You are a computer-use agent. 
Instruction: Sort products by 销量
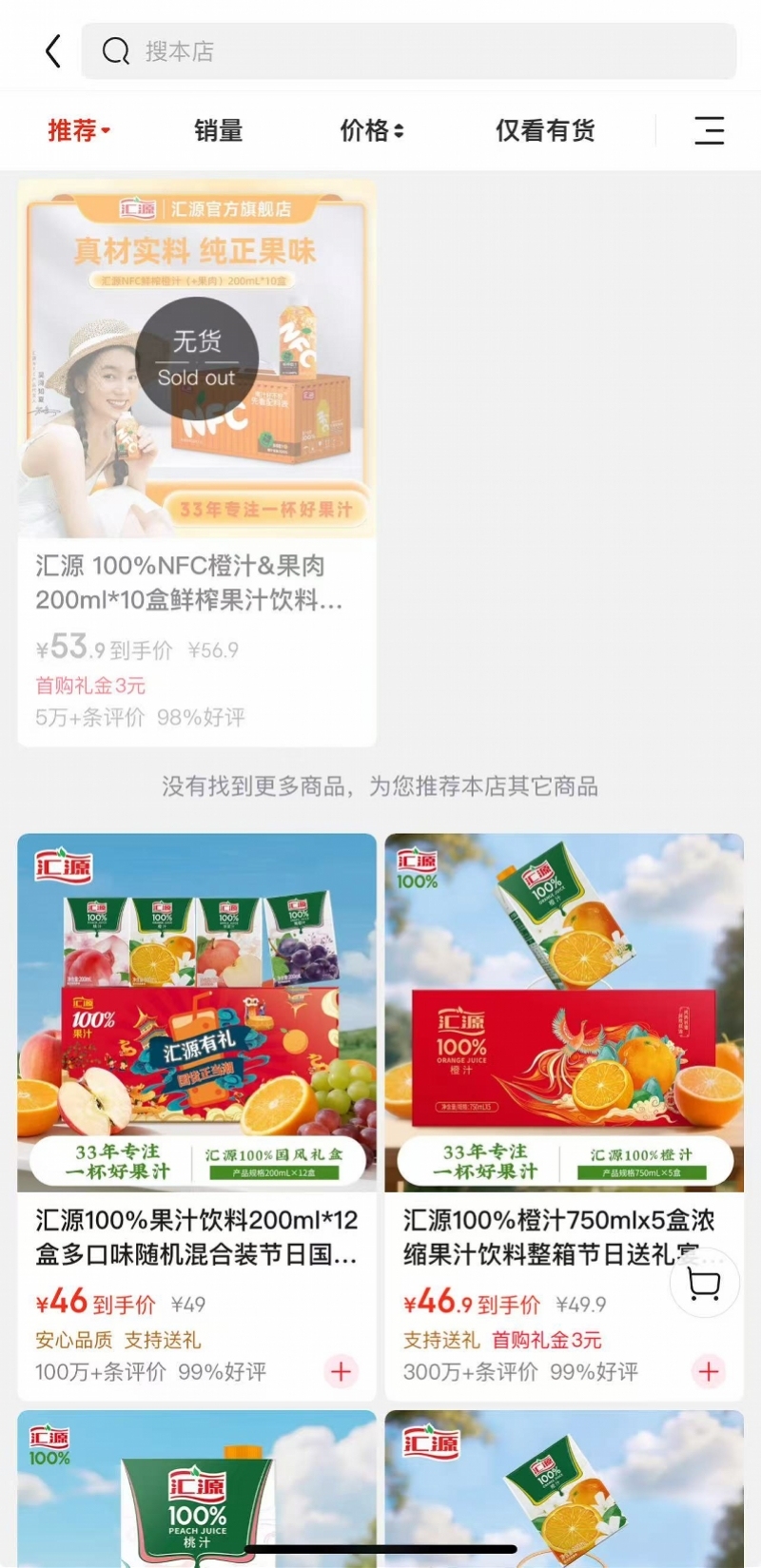[219, 130]
